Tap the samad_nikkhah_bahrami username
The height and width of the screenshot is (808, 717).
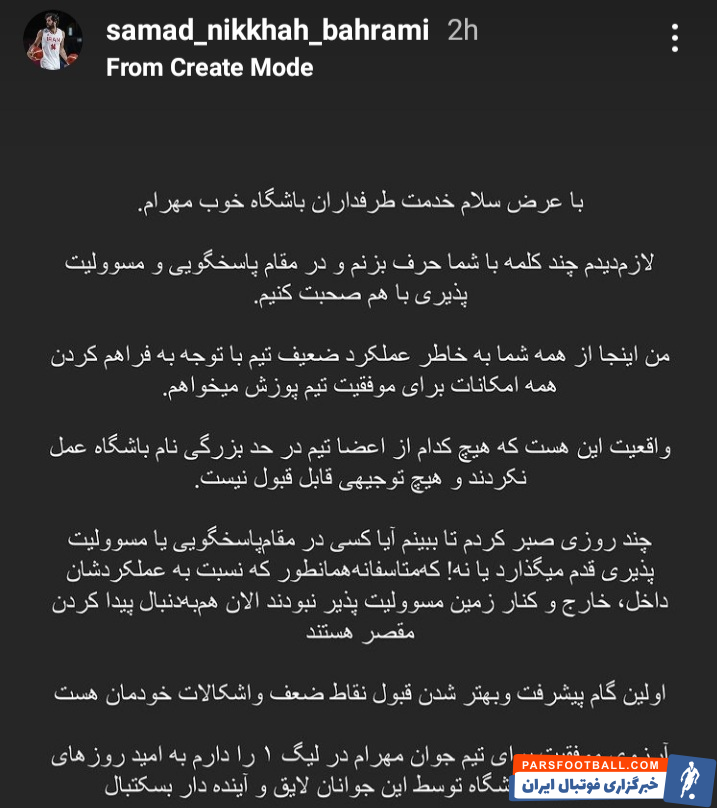tap(267, 30)
